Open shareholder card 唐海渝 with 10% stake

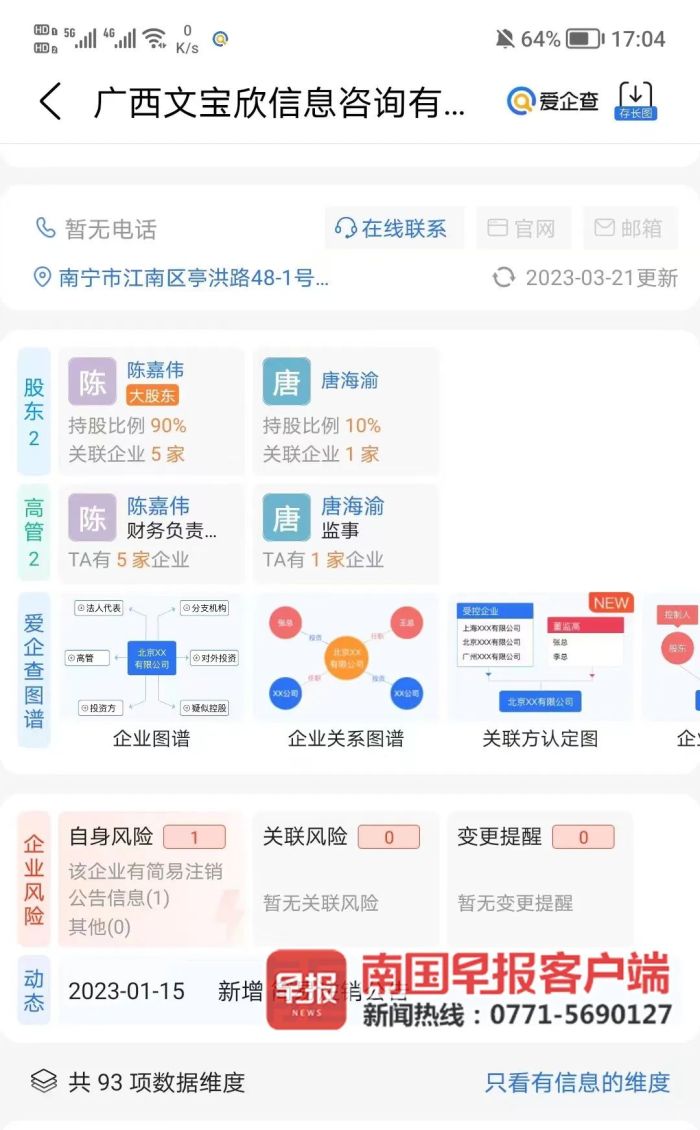[346, 411]
